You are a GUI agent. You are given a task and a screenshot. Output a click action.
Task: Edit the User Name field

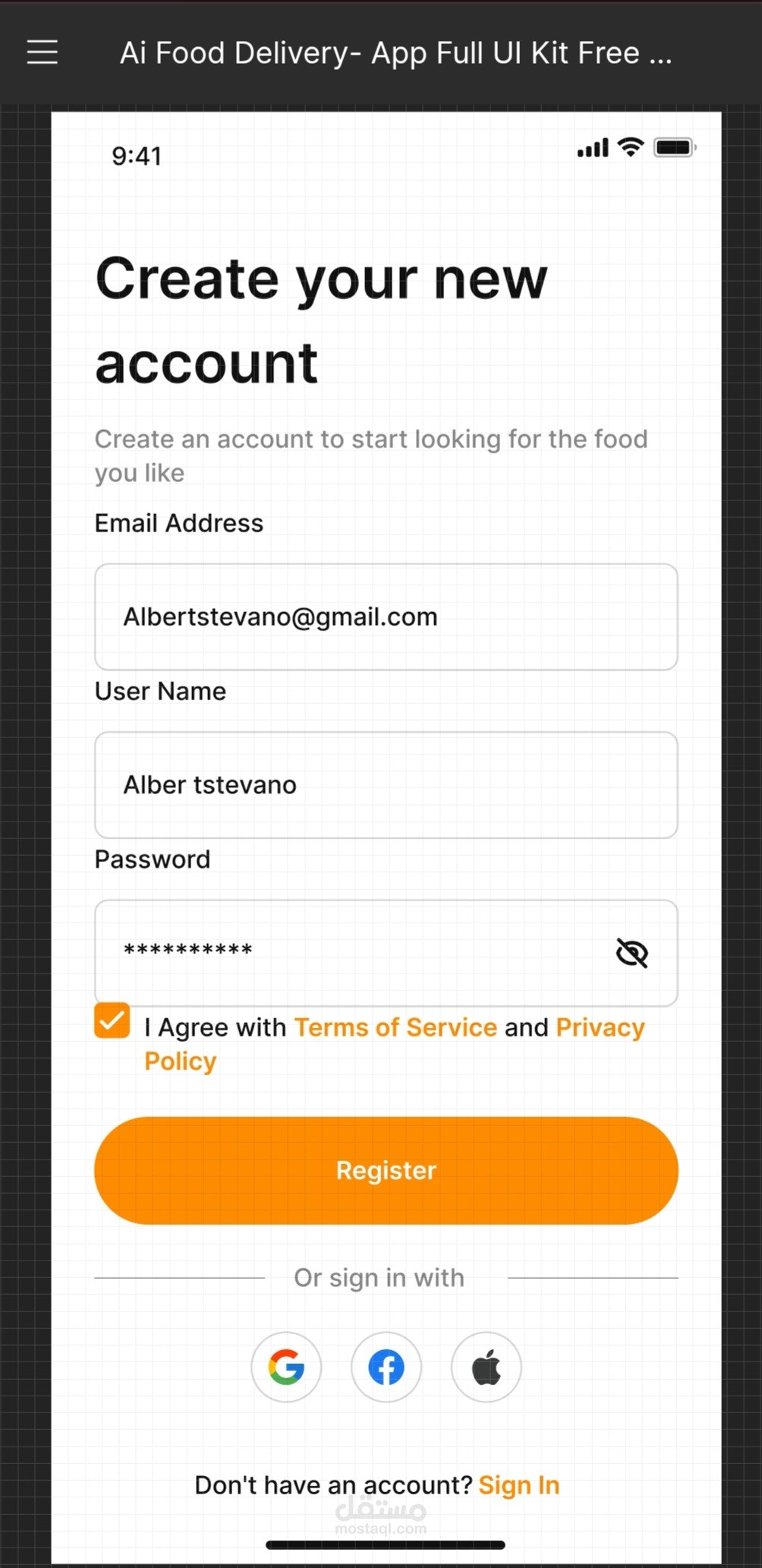point(386,784)
